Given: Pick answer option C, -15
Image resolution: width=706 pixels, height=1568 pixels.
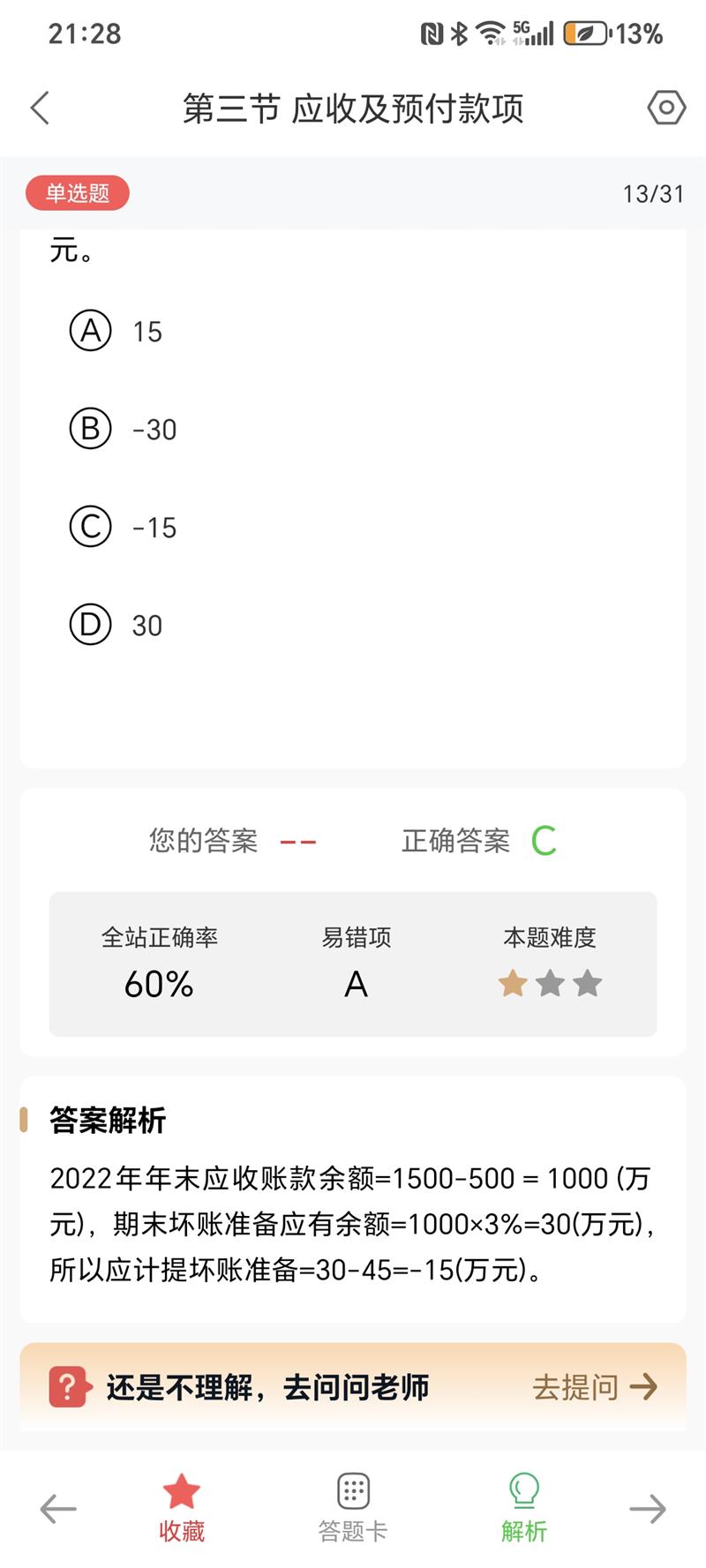Looking at the screenshot, I should tap(91, 528).
